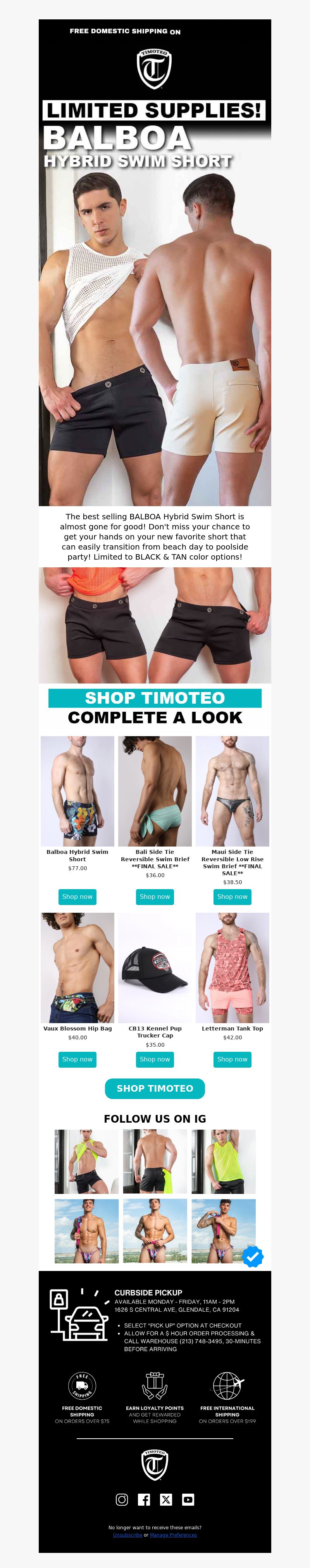Tap the Unsubscribe link
This screenshot has width=310, height=1568.
(x=127, y=1535)
